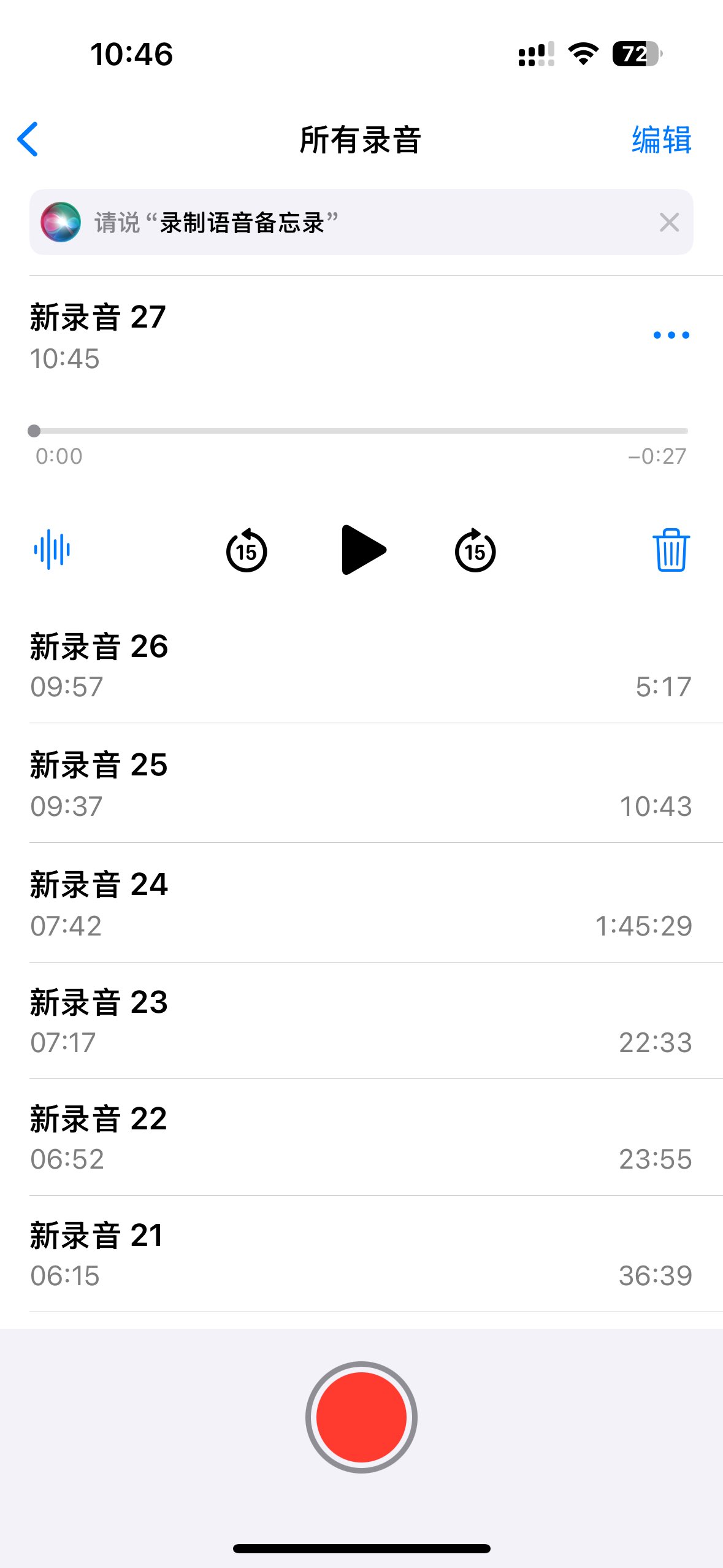This screenshot has width=723, height=1568.
Task: Open 新录音 21 recording
Action: click(361, 1255)
